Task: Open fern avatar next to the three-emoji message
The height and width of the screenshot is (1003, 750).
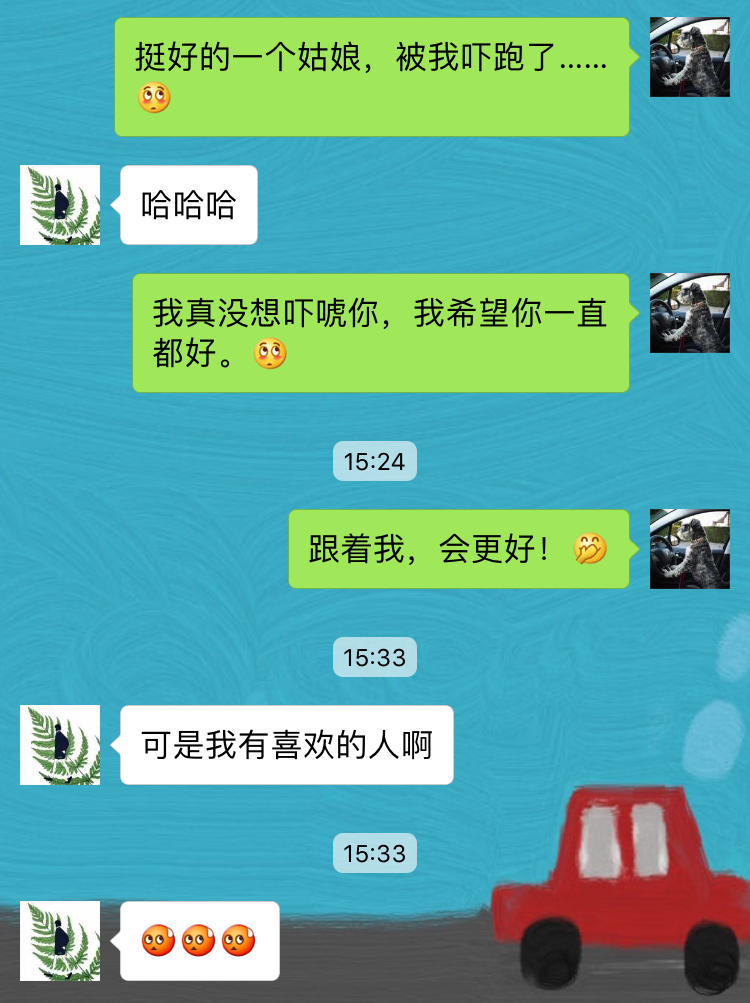Action: (60, 941)
